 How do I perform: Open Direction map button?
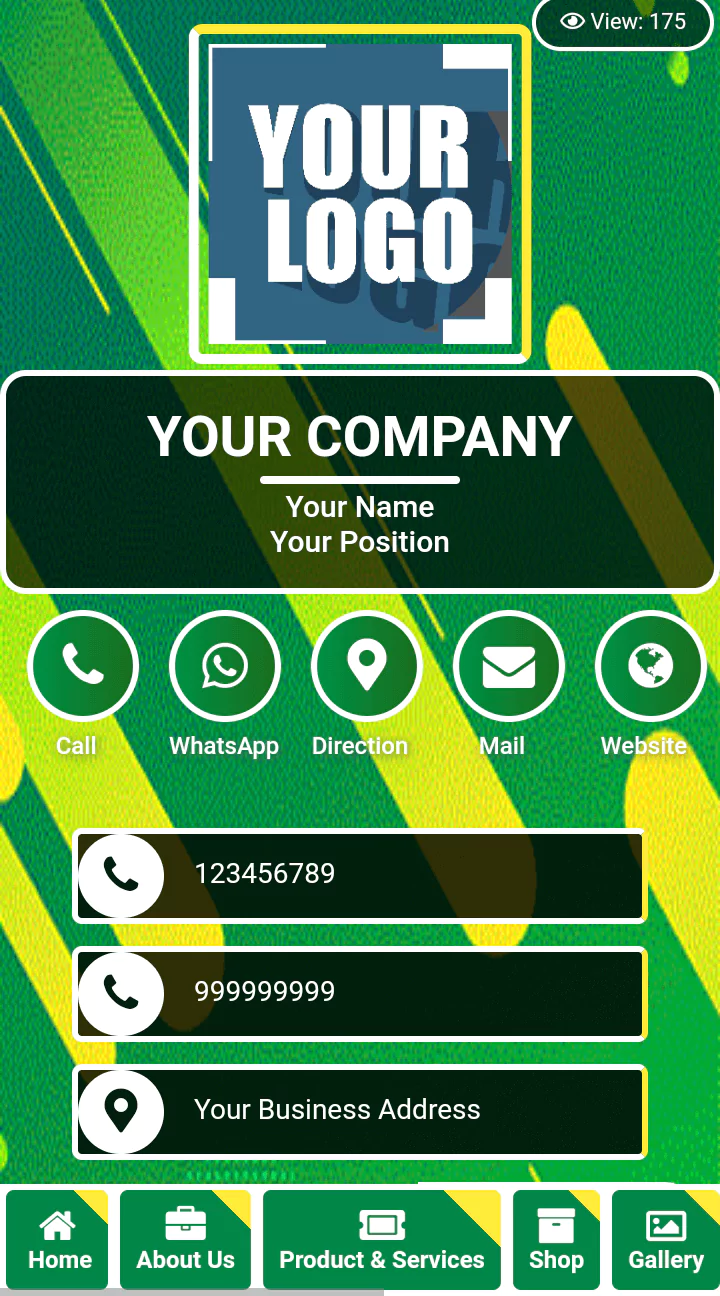tap(366, 666)
